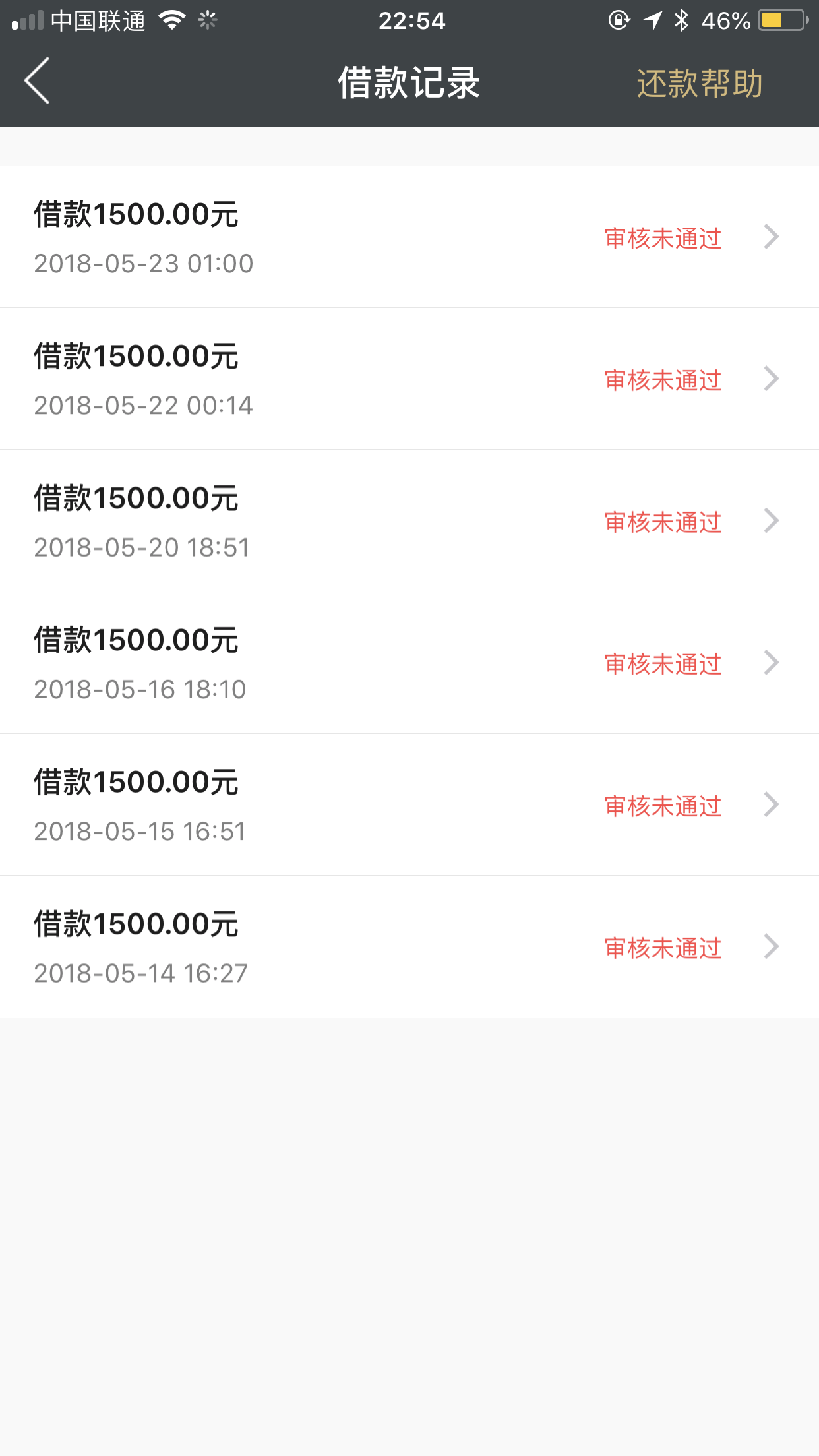Image resolution: width=819 pixels, height=1456 pixels.
Task: Open the loan record dated 2018-05-23 01:00
Action: pyautogui.click(x=409, y=237)
